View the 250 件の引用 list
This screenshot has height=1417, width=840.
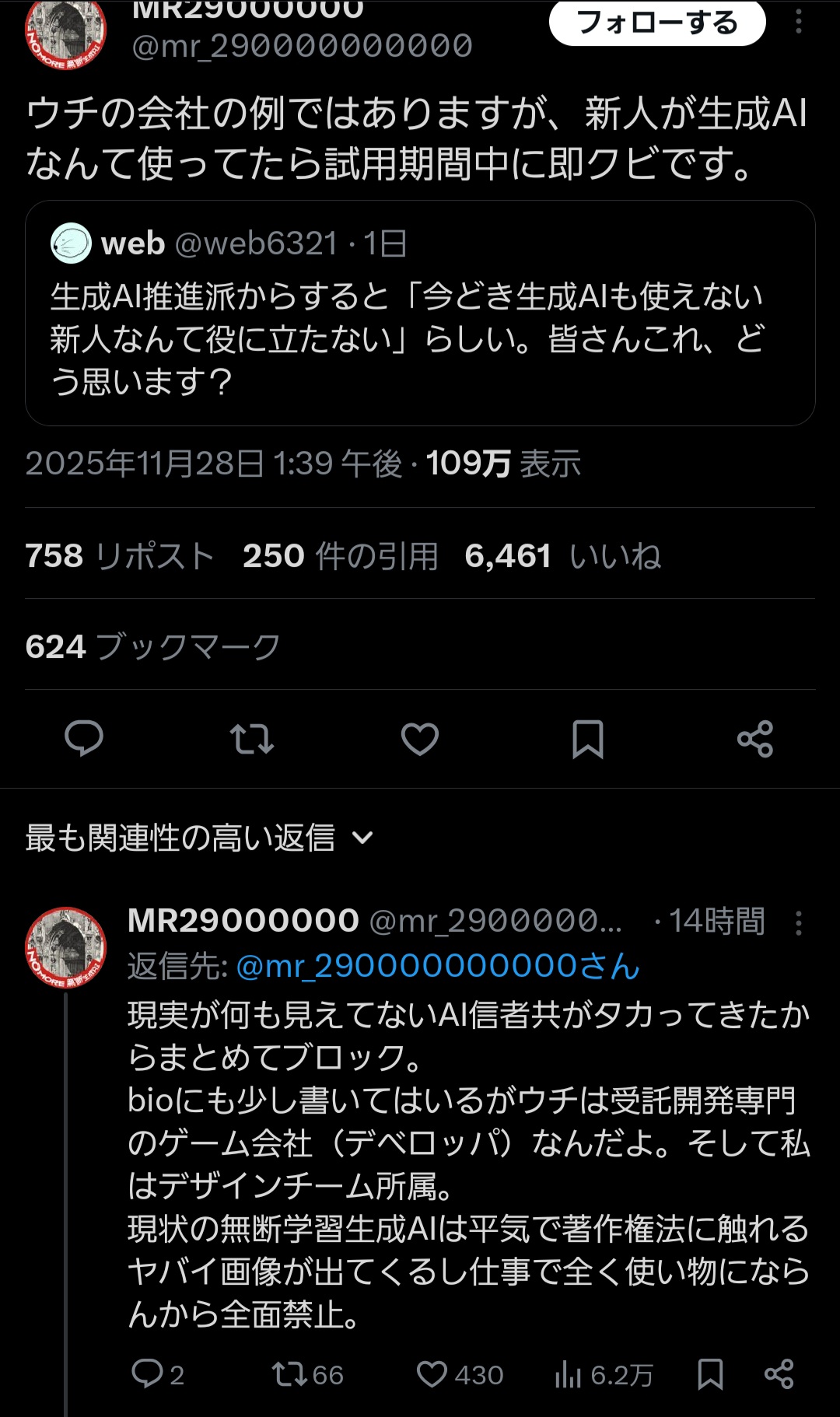click(340, 556)
